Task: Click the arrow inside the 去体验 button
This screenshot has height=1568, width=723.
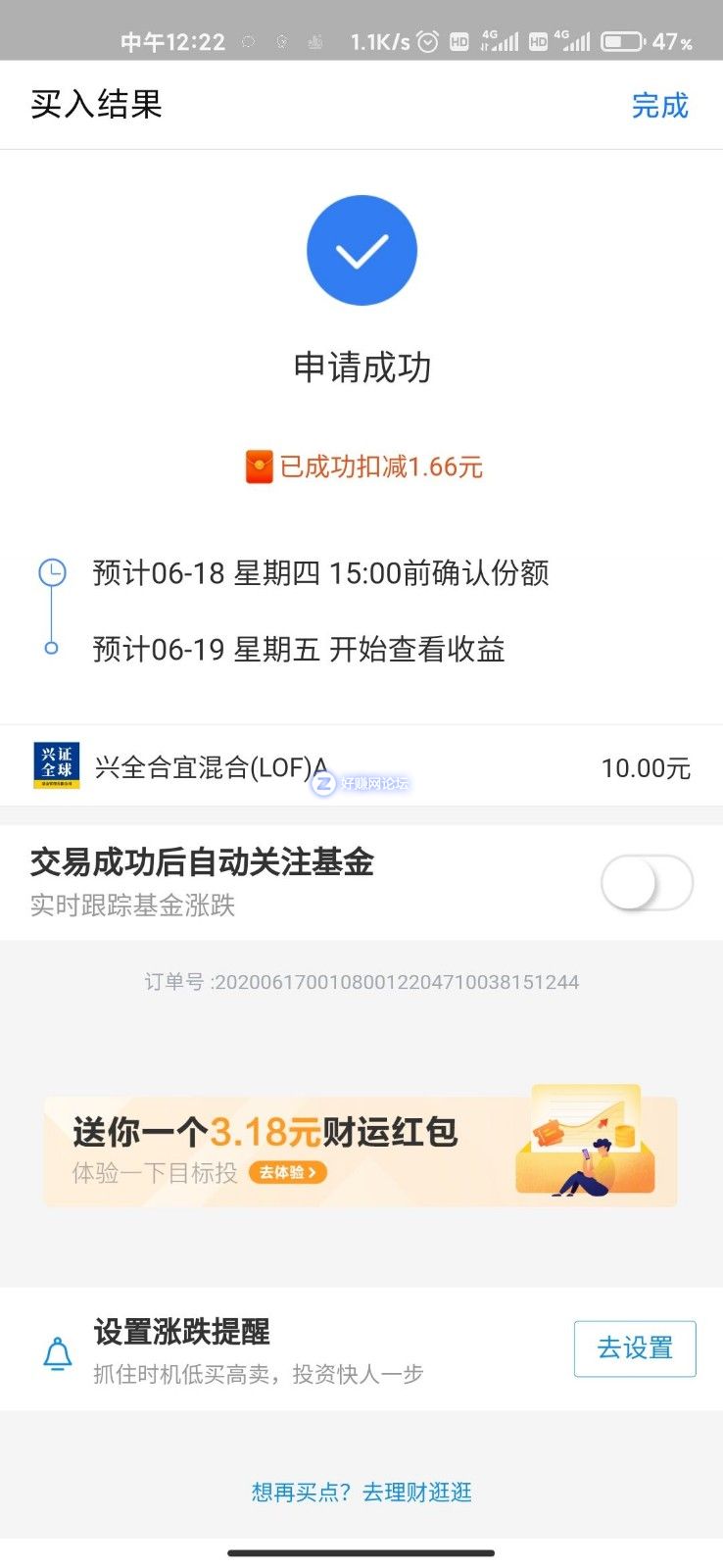Action: tap(312, 1172)
